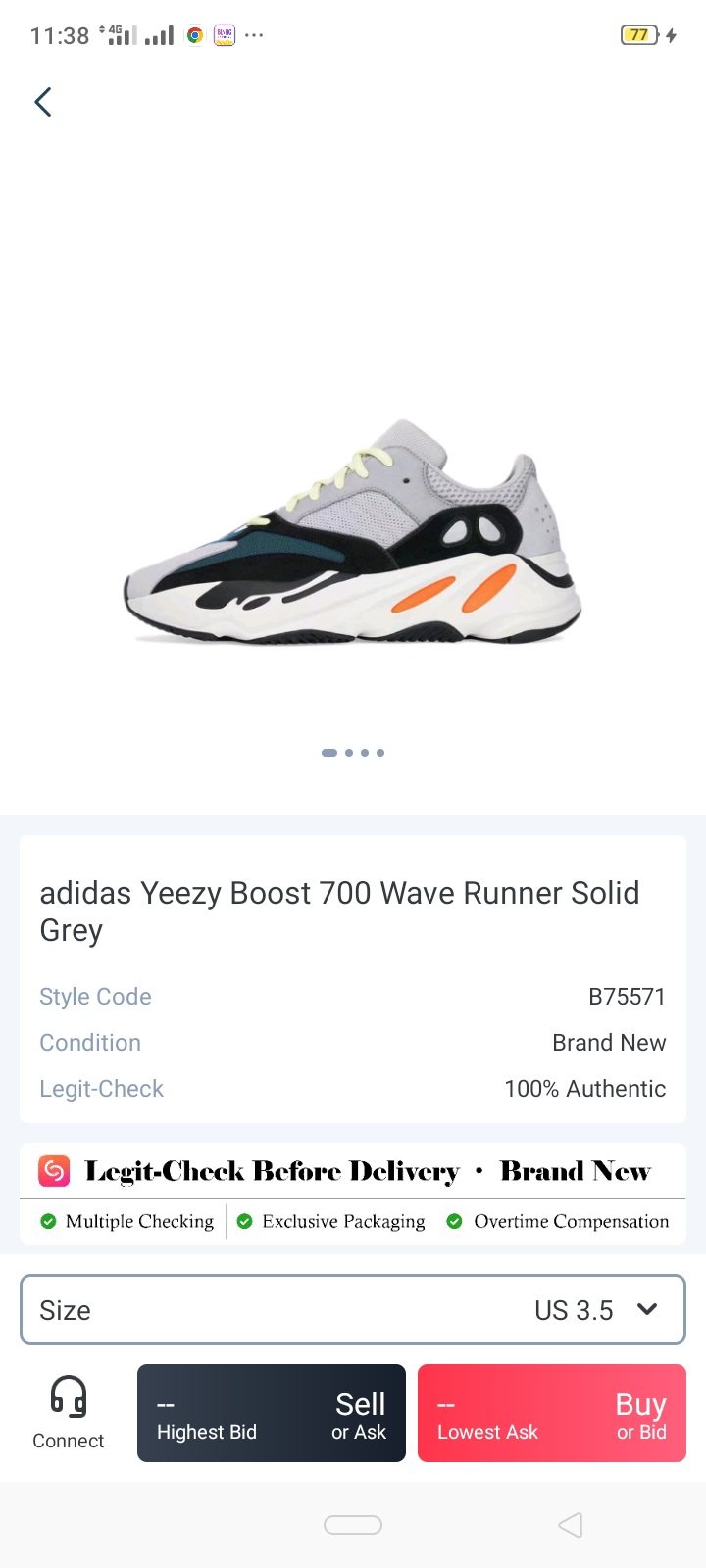Tap the system back triangle
This screenshot has width=706, height=1568.
pos(571,1525)
